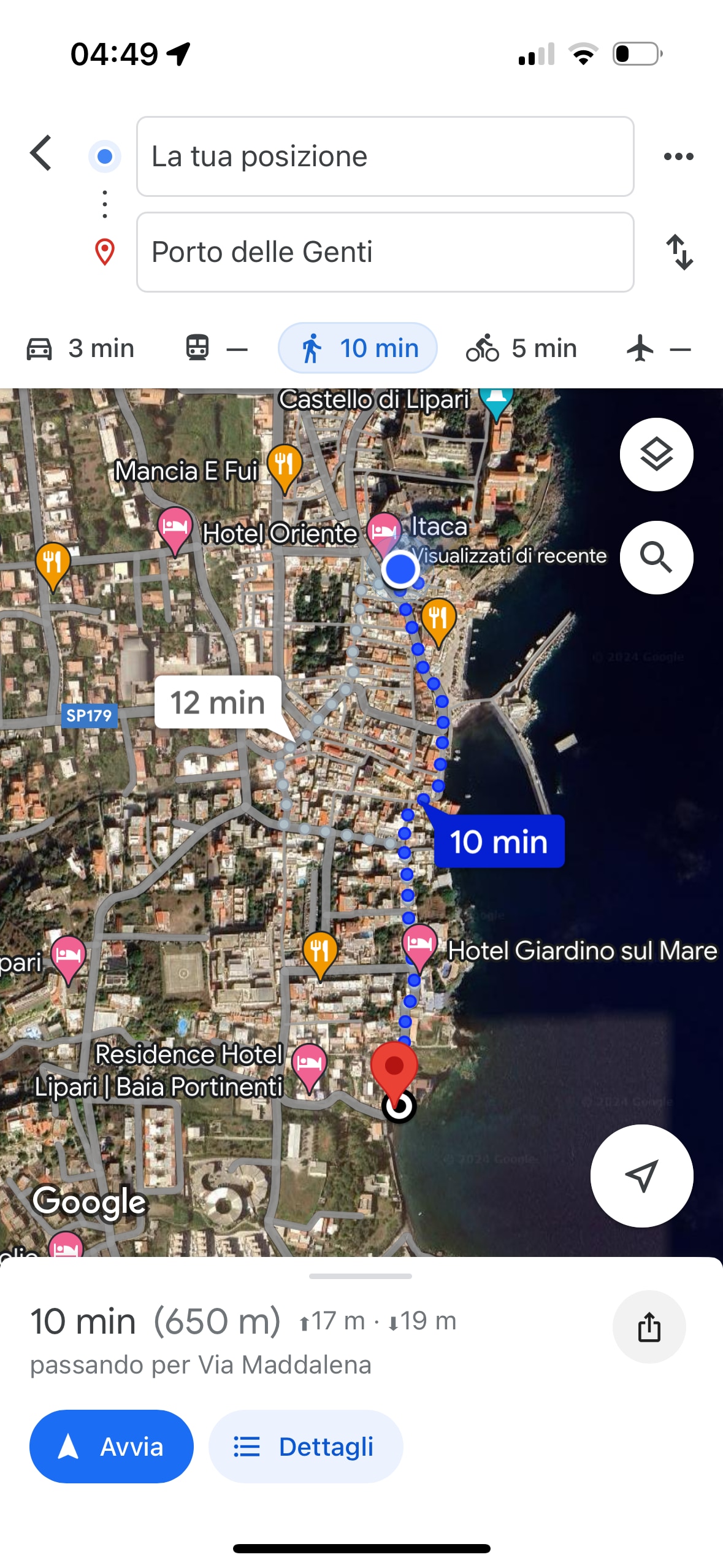This screenshot has height=1568, width=723.
Task: Search along the route
Action: coord(656,558)
